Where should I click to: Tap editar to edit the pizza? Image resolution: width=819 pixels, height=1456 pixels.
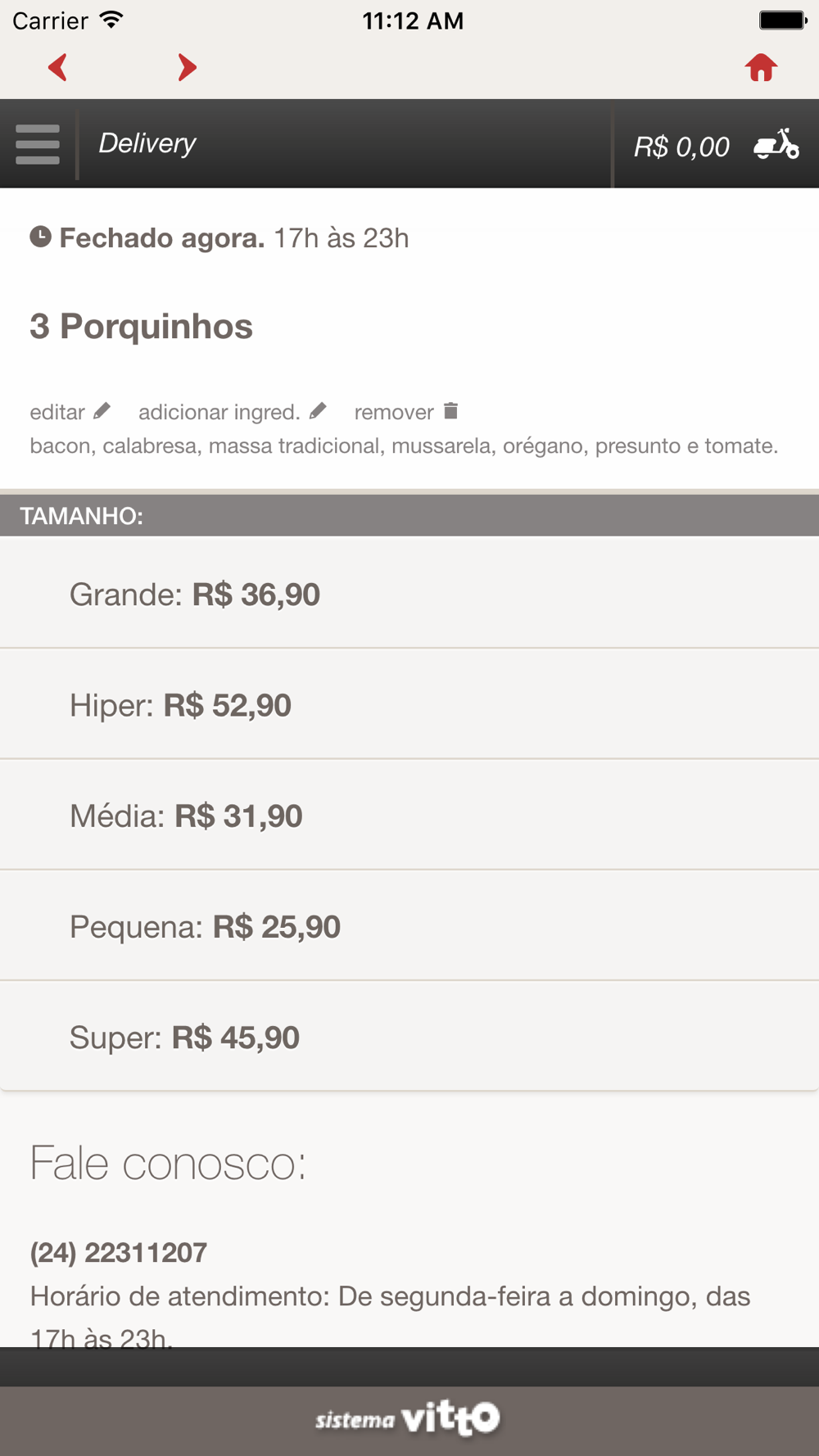70,411
